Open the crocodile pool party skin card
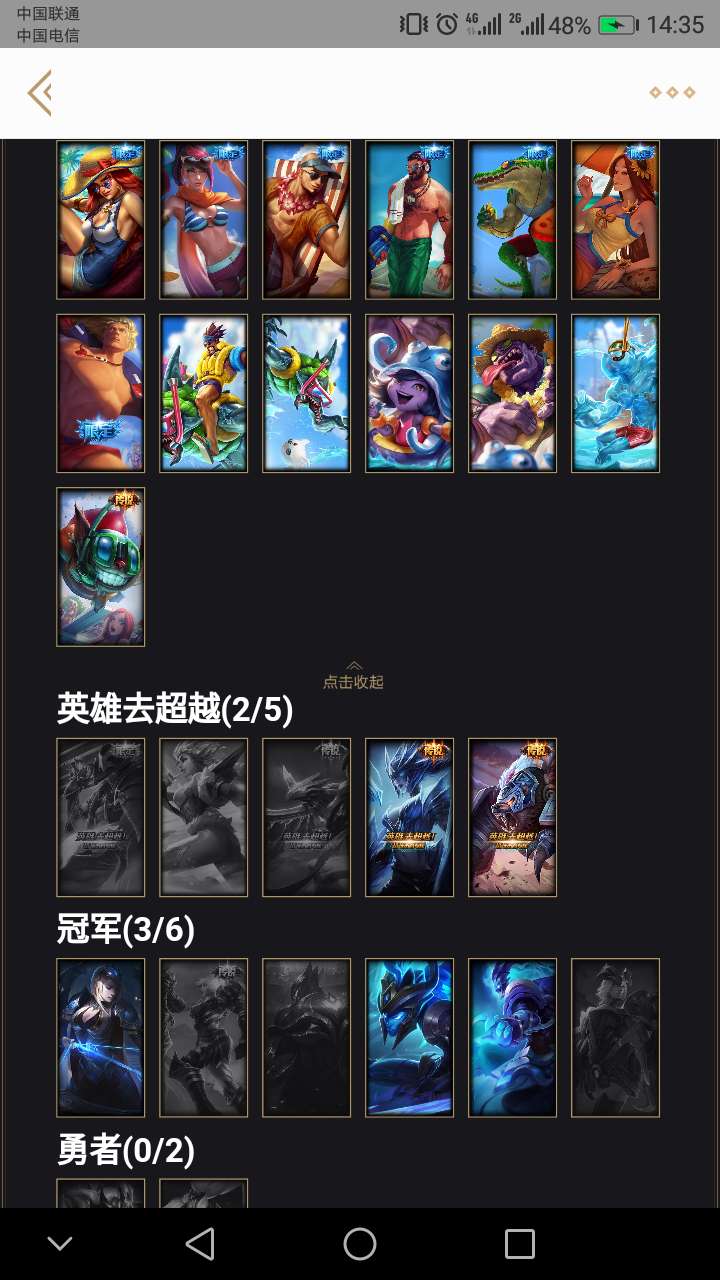 pyautogui.click(x=512, y=220)
